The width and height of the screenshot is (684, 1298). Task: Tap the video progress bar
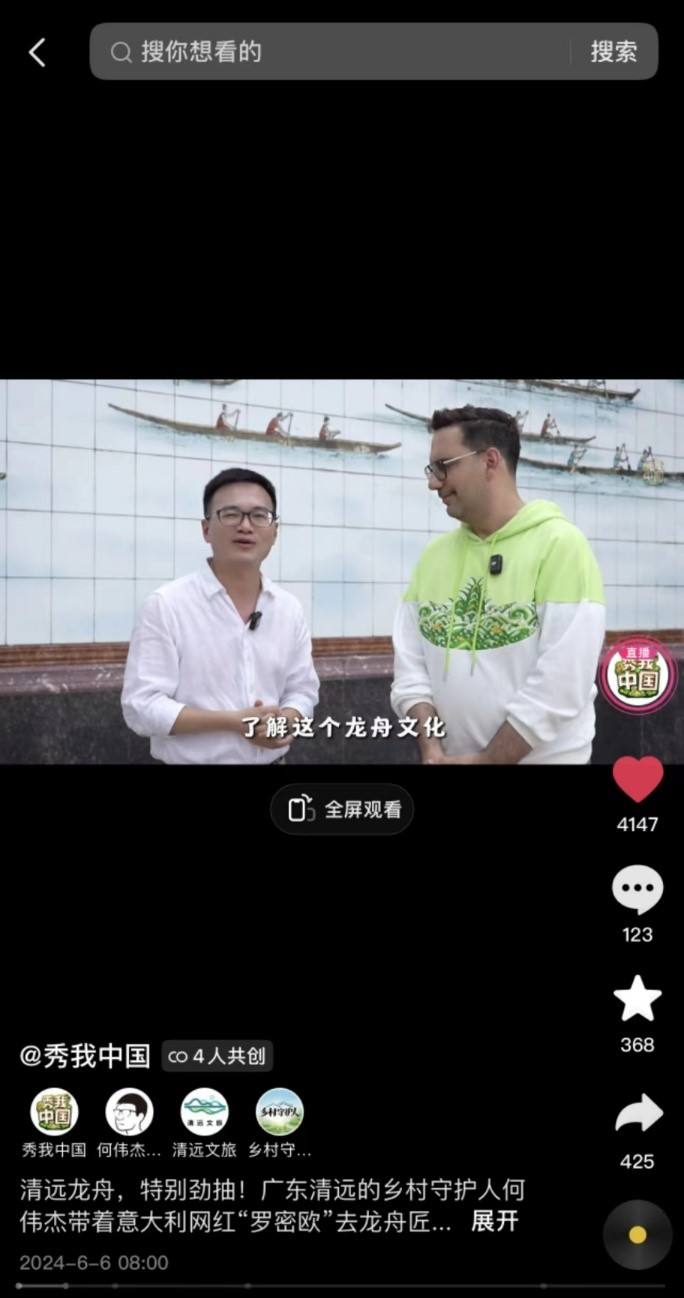pos(340,1285)
